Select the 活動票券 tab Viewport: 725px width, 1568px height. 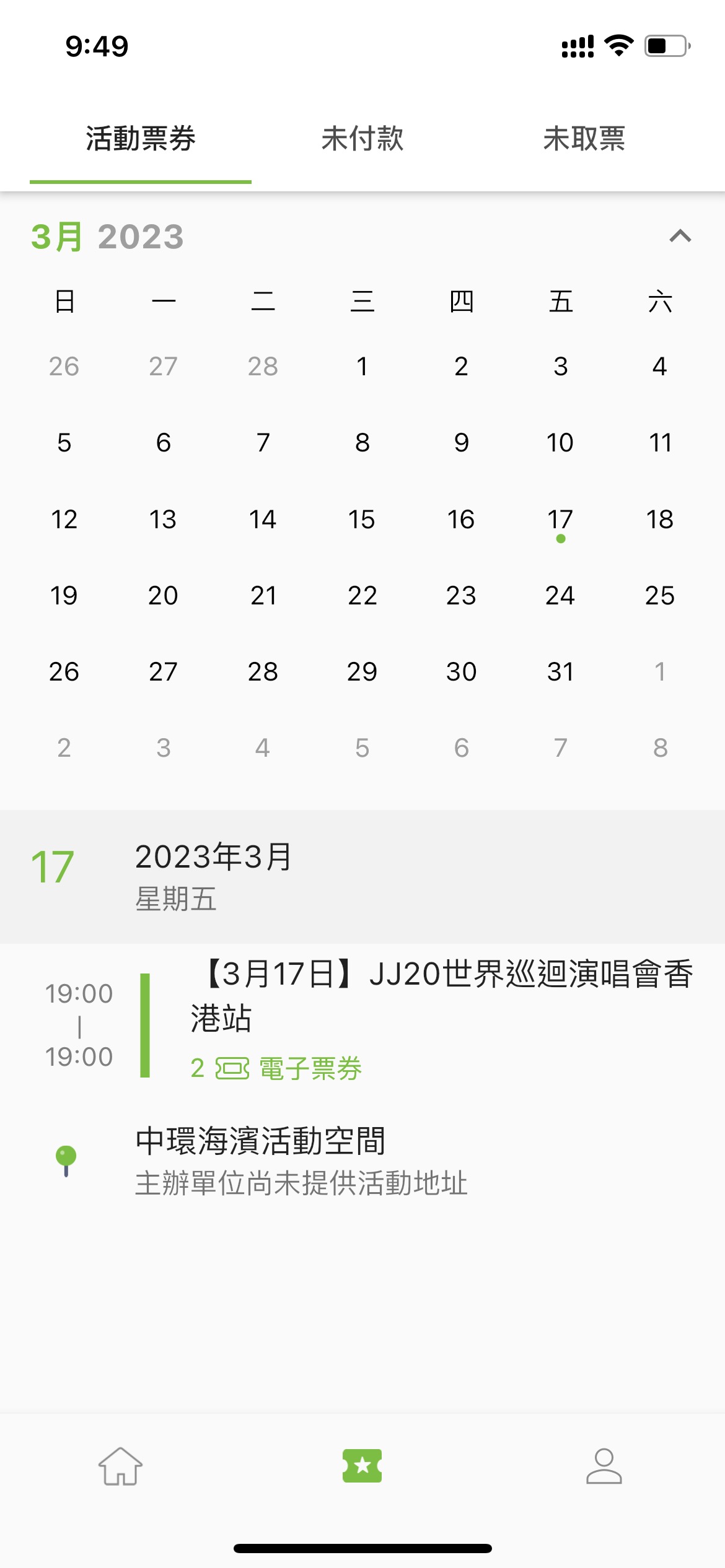pos(141,140)
